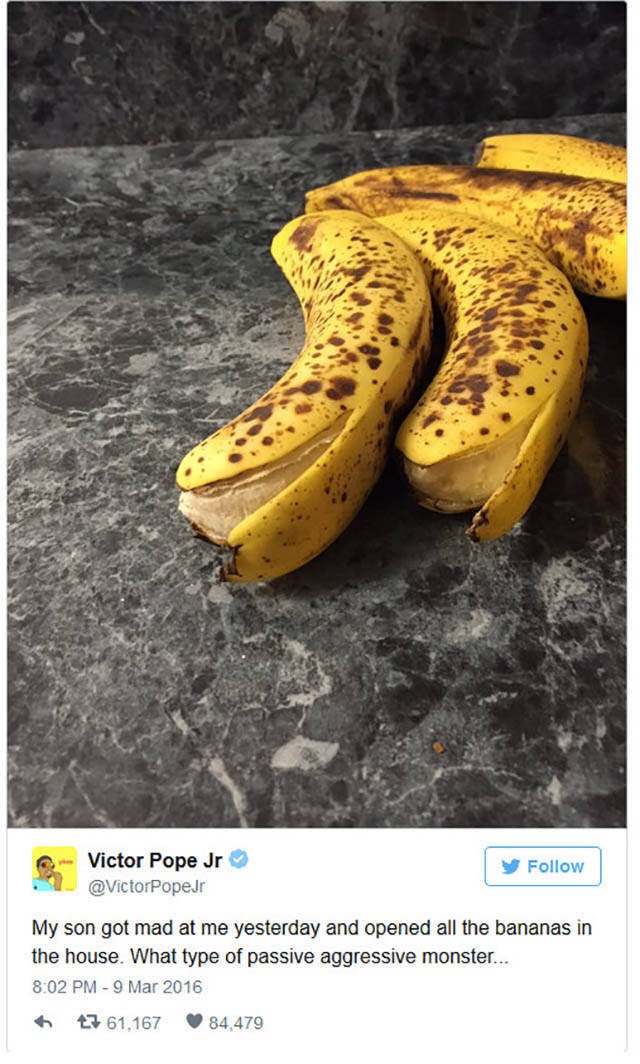
Task: View the banana photo in full
Action: tap(317, 415)
